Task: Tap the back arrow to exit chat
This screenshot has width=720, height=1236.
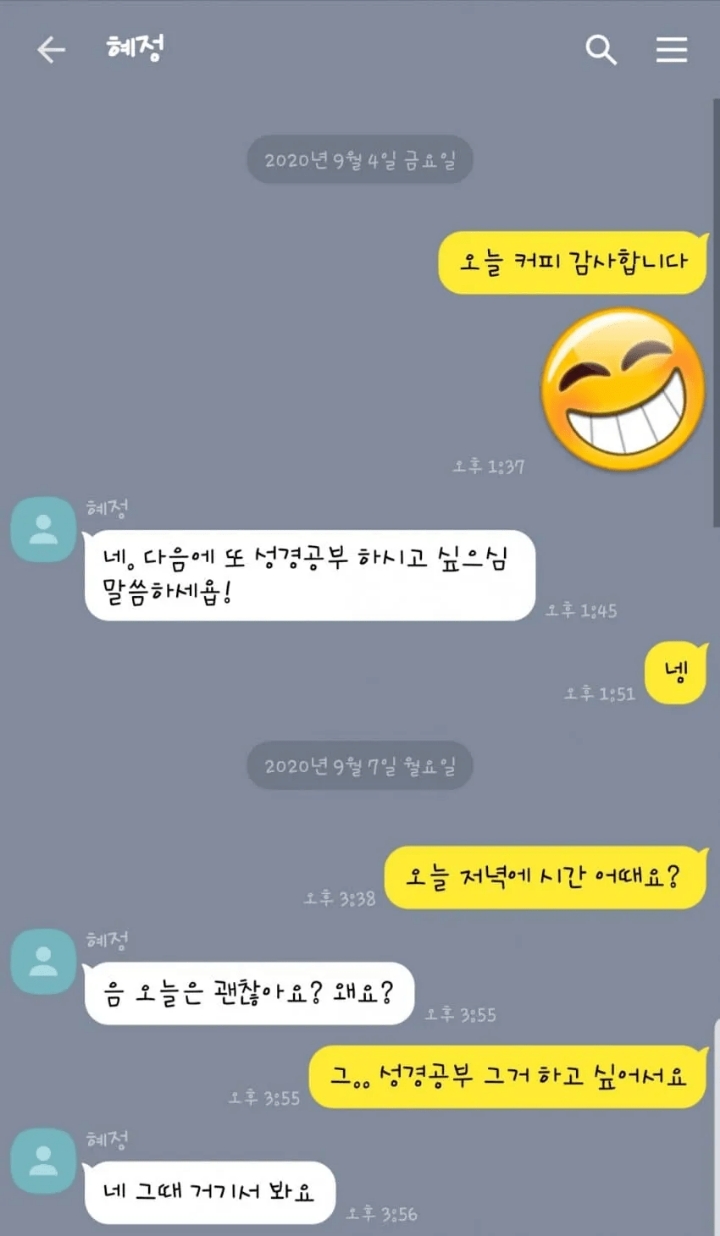Action: tap(50, 49)
